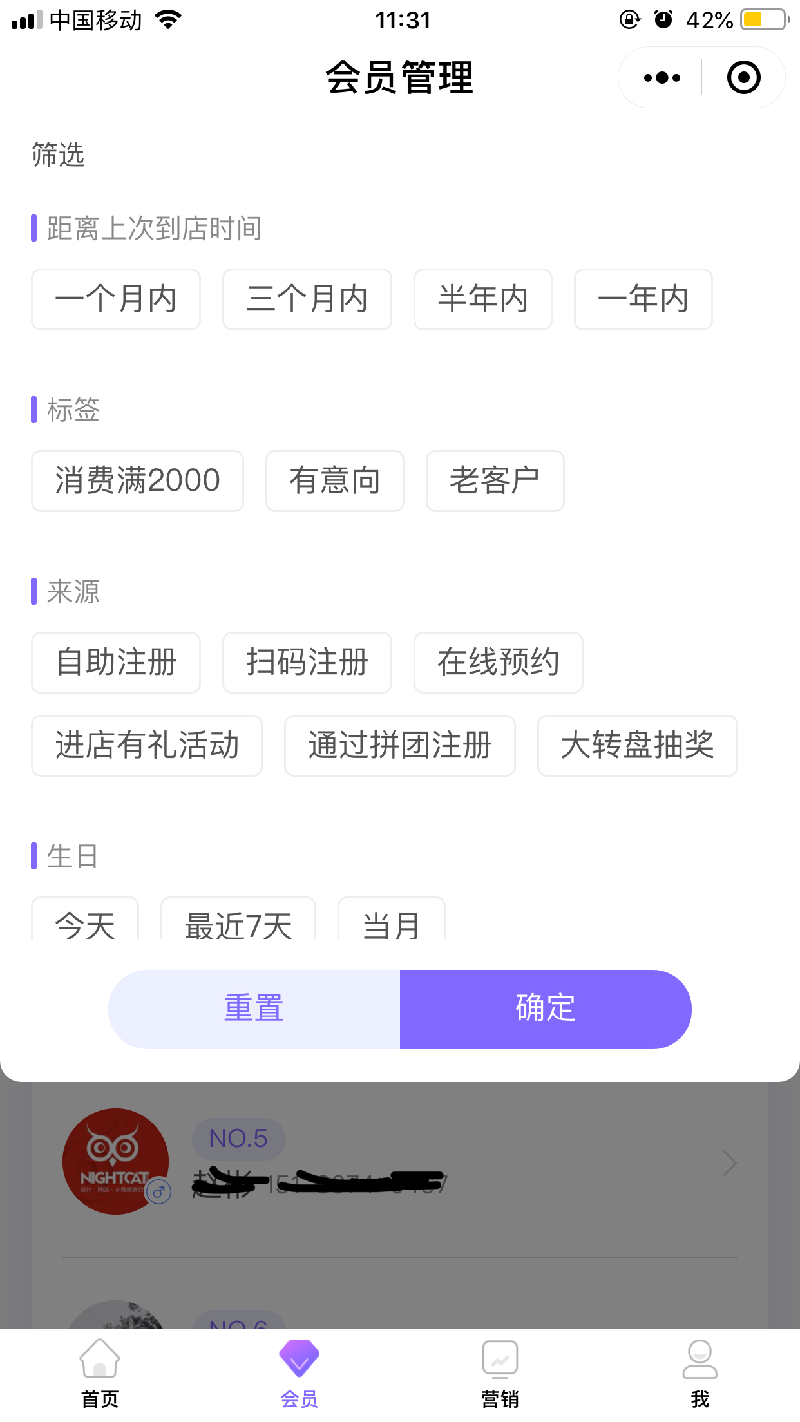Filter by 通过拼团注册
Viewport: 800px width, 1422px height.
(400, 746)
